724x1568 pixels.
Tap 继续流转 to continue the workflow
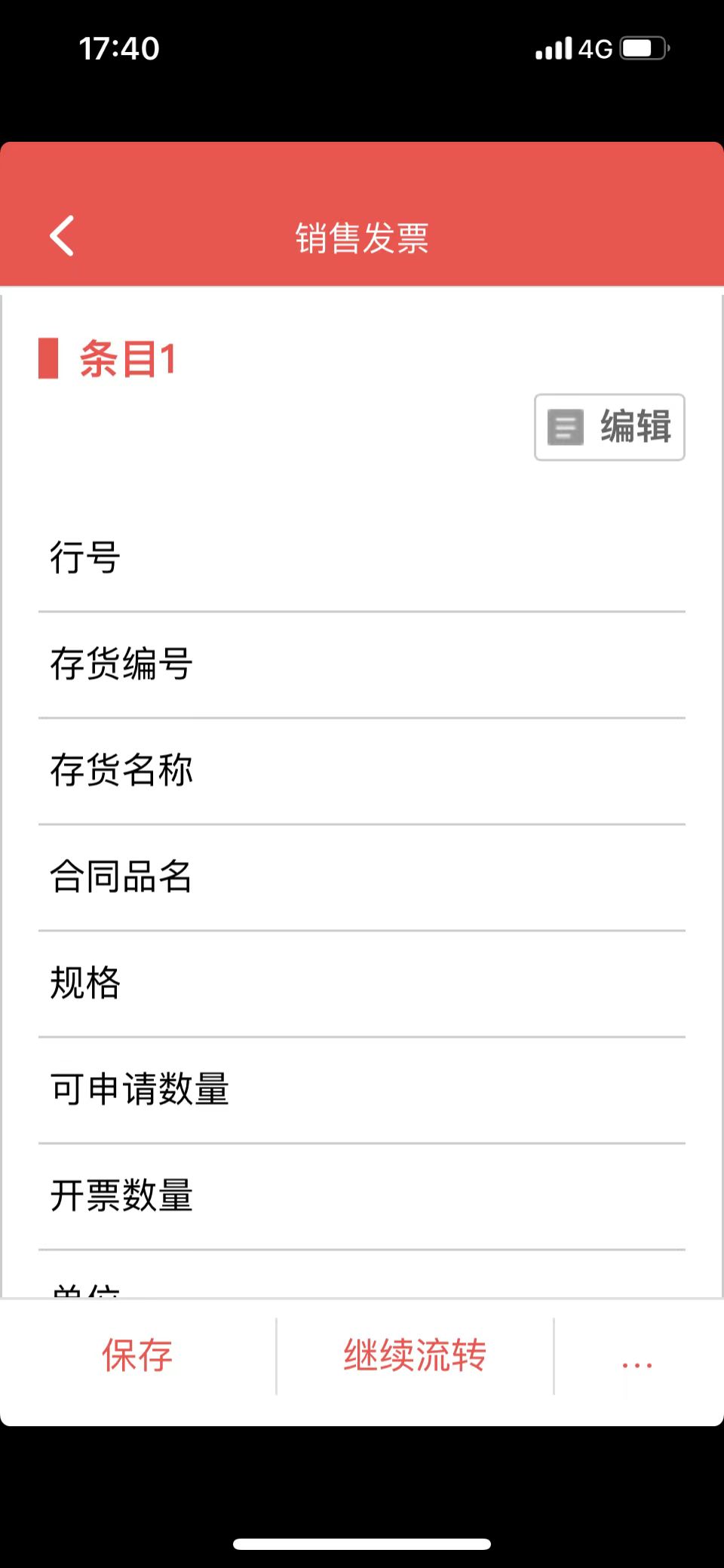click(x=415, y=1355)
